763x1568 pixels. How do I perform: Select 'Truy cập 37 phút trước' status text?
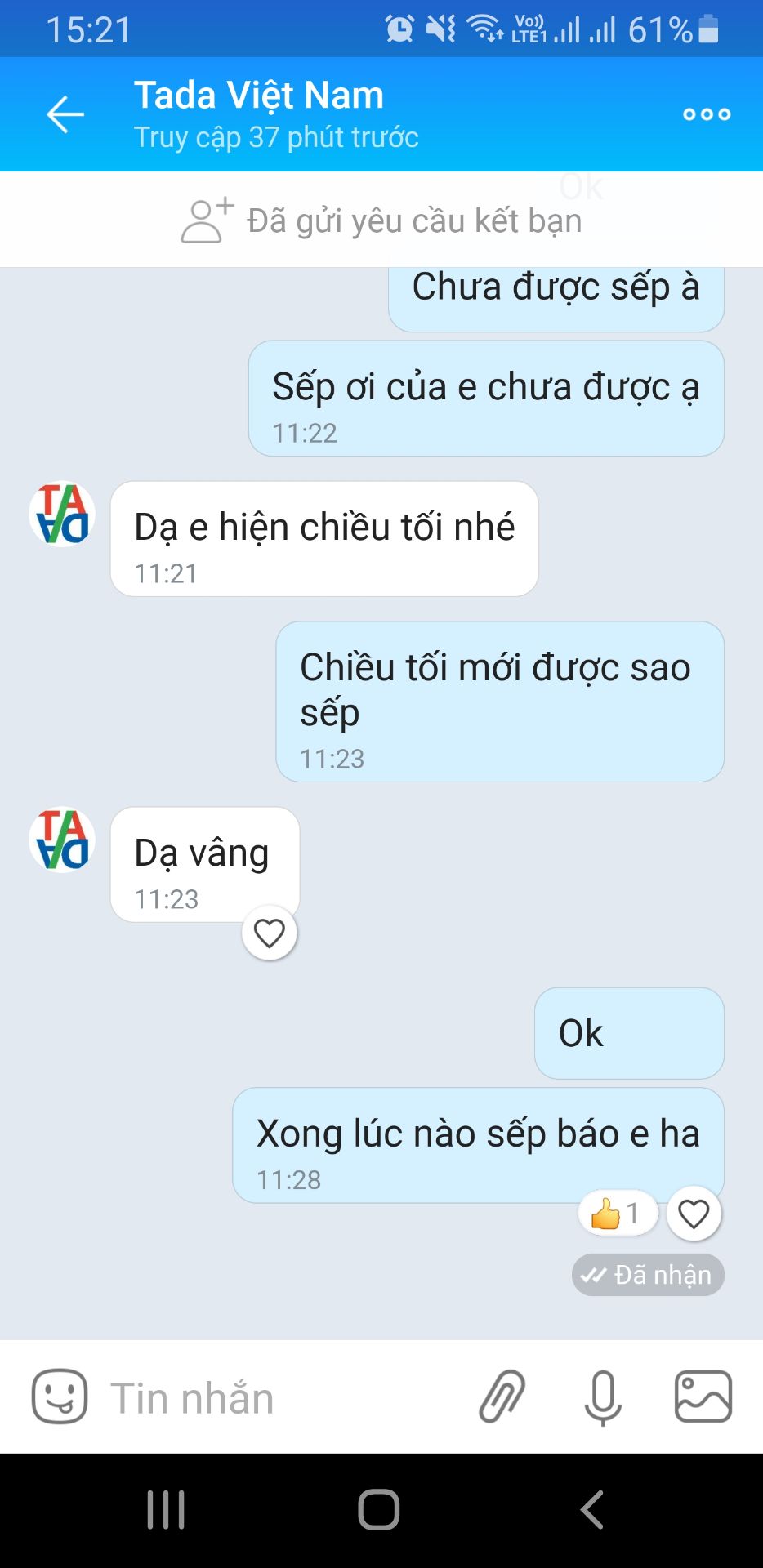pyautogui.click(x=275, y=137)
